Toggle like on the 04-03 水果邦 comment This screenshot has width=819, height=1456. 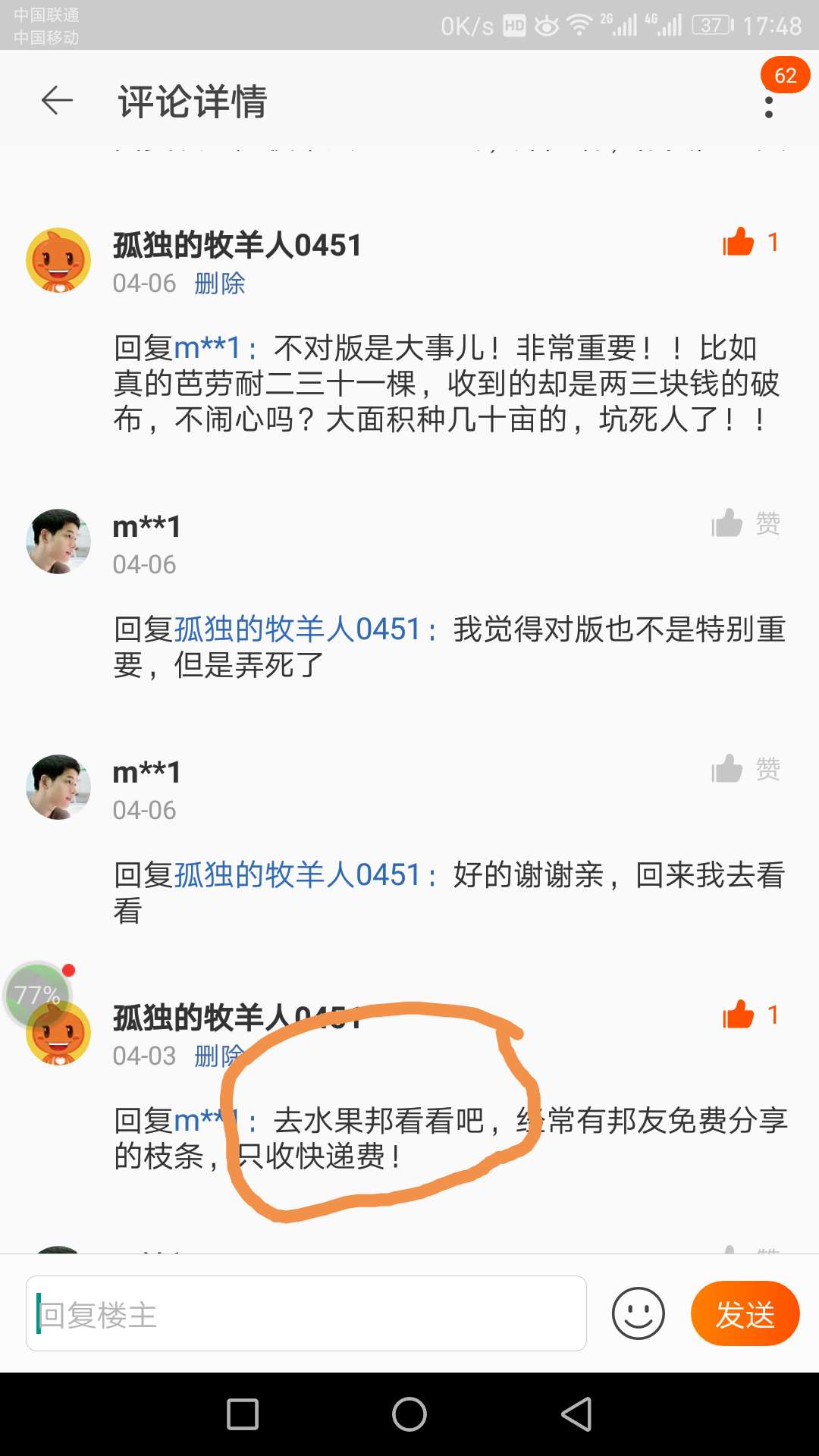(751, 1015)
